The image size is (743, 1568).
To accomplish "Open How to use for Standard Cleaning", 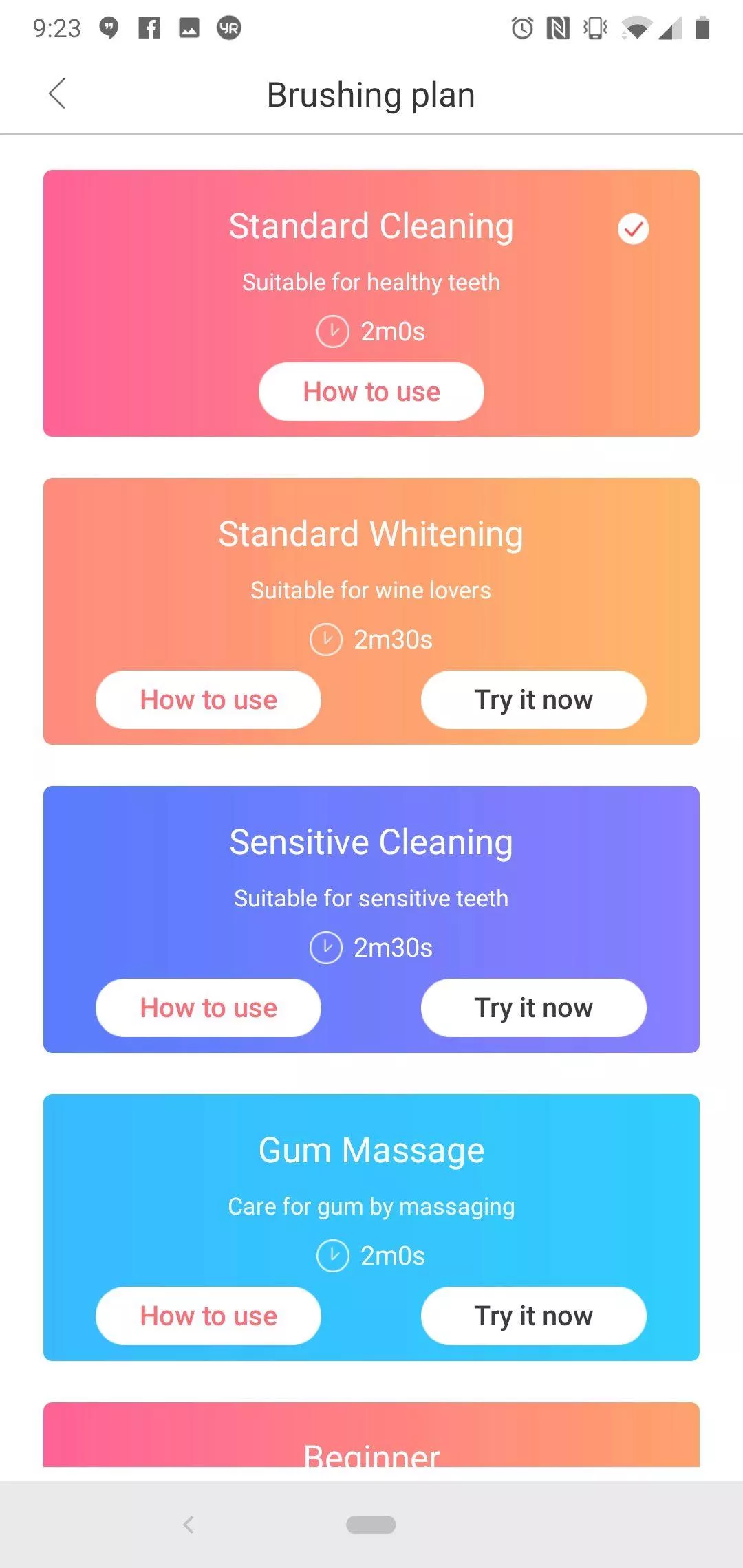I will (371, 391).
